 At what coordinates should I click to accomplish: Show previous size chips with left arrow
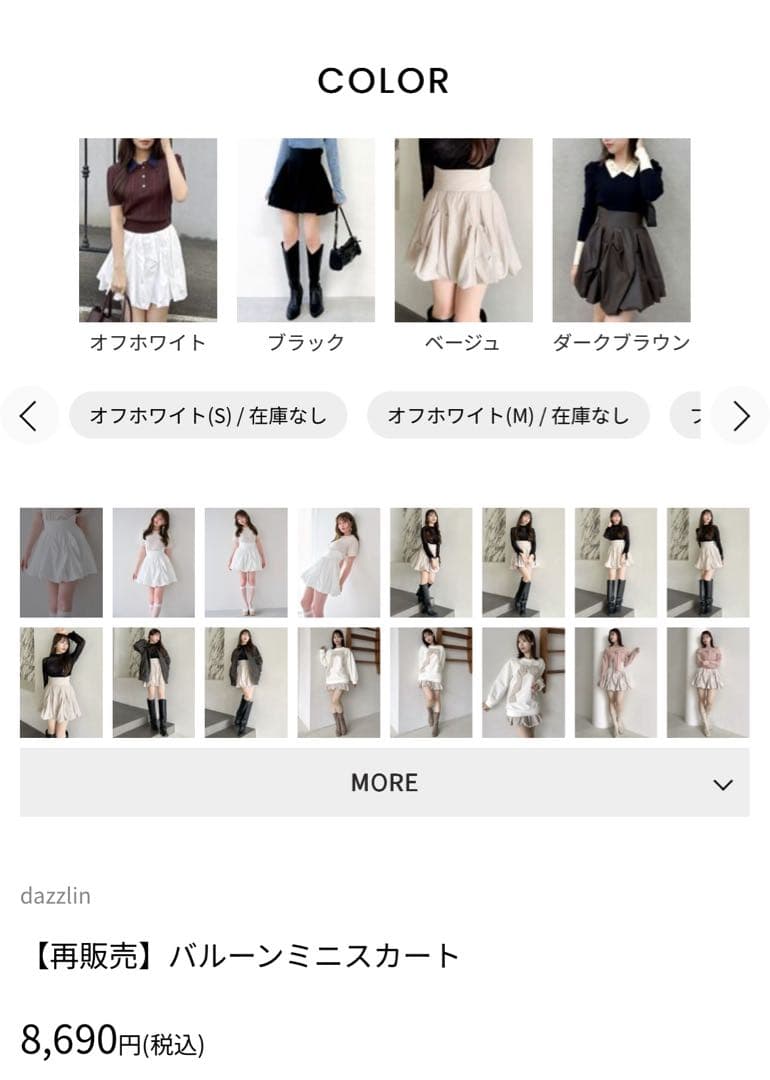tap(28, 415)
